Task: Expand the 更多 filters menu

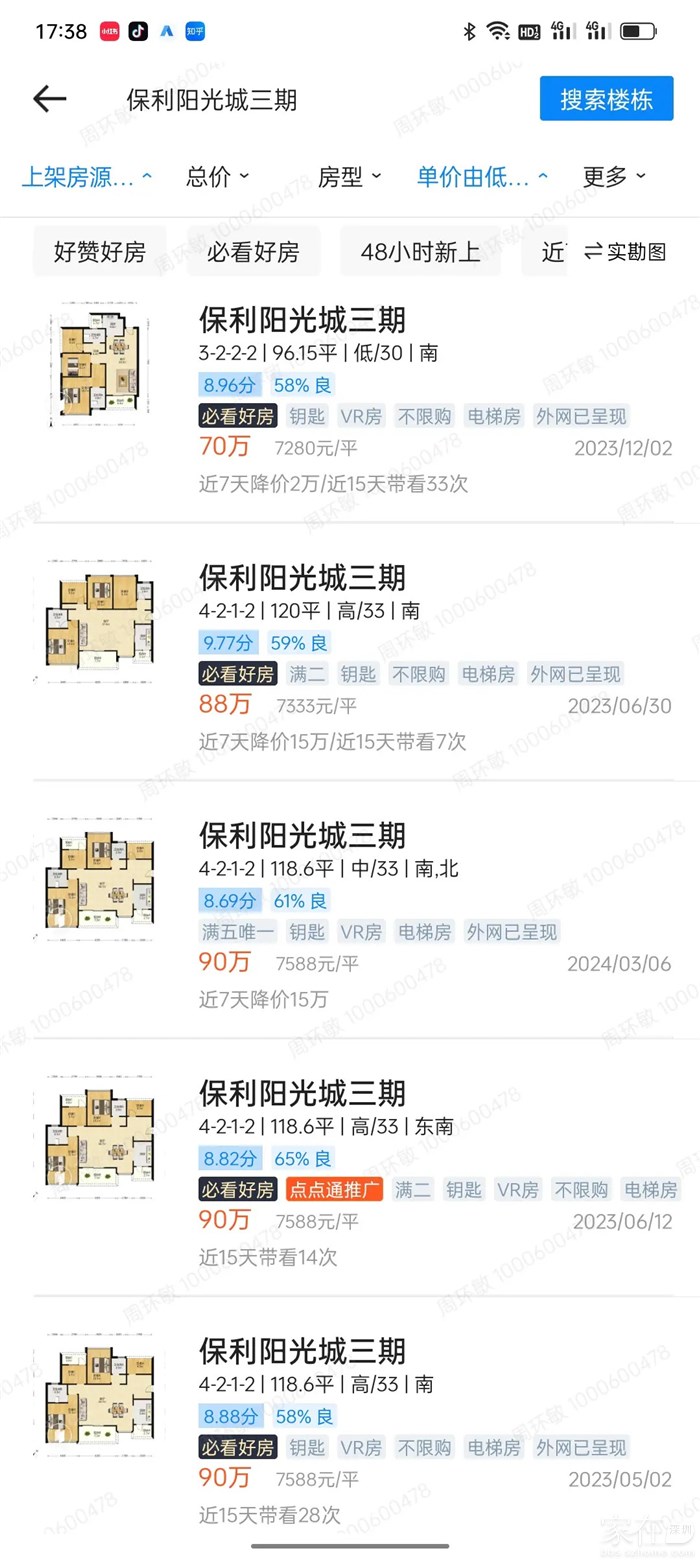Action: (614, 178)
